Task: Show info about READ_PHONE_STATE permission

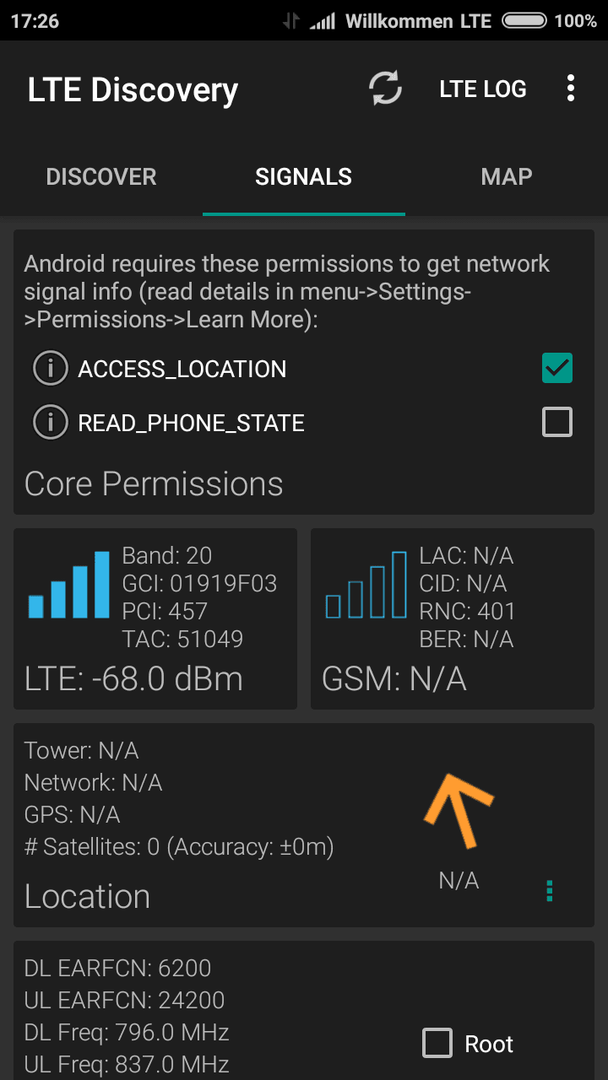Action: point(50,422)
